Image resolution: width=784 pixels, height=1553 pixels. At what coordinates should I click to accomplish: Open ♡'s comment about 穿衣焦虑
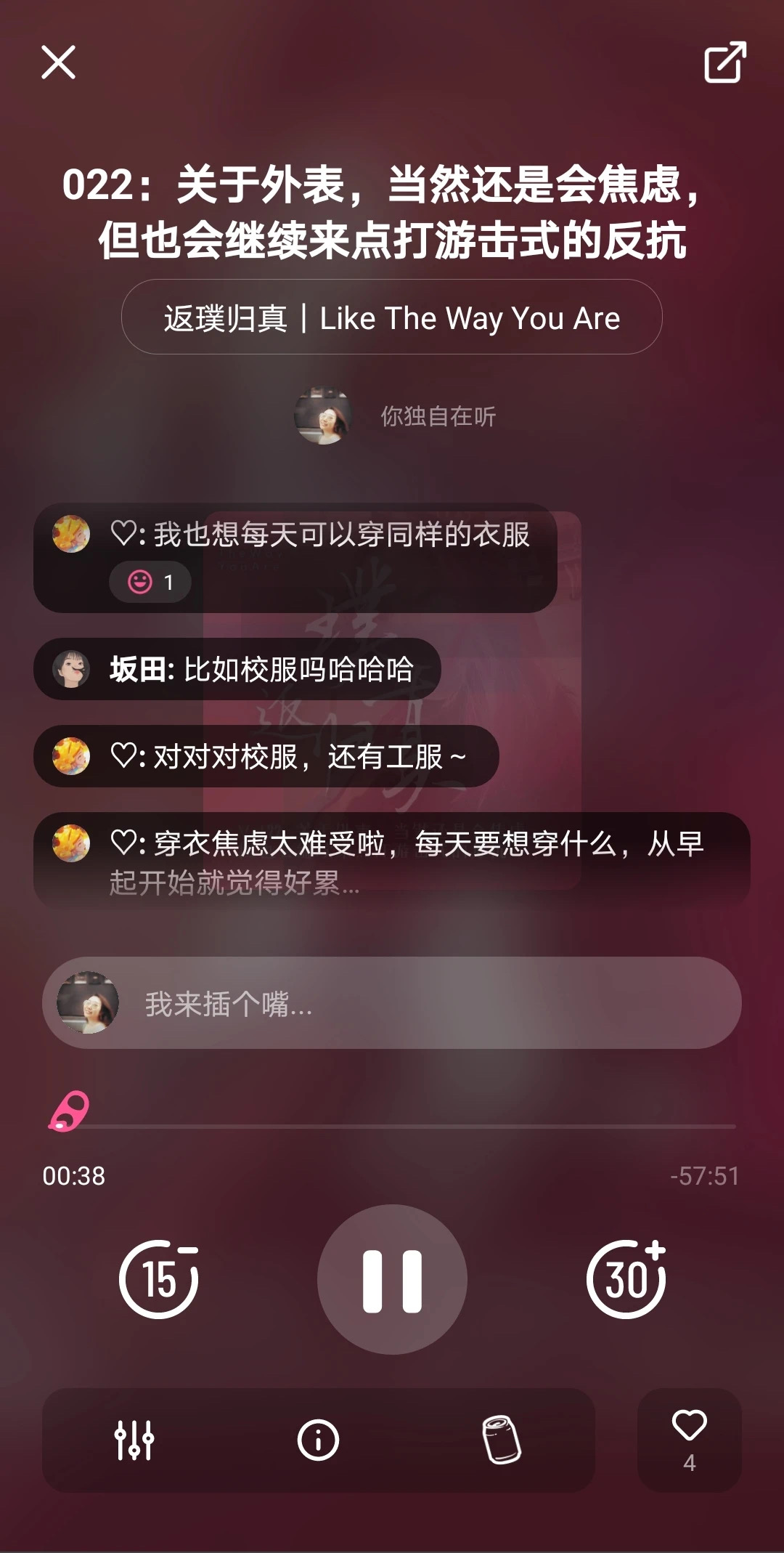click(391, 861)
